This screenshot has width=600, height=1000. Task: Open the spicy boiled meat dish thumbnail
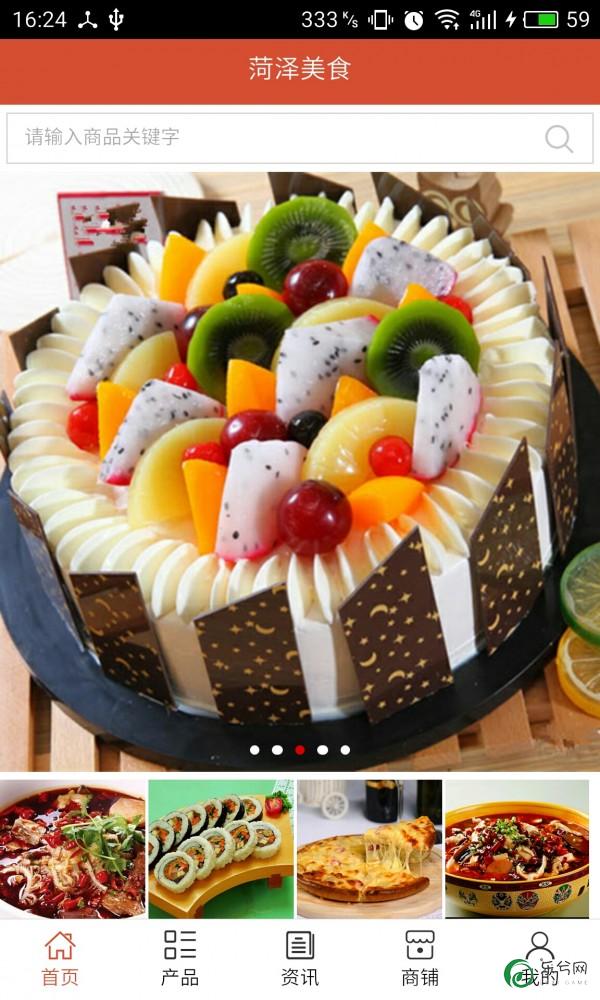click(73, 849)
